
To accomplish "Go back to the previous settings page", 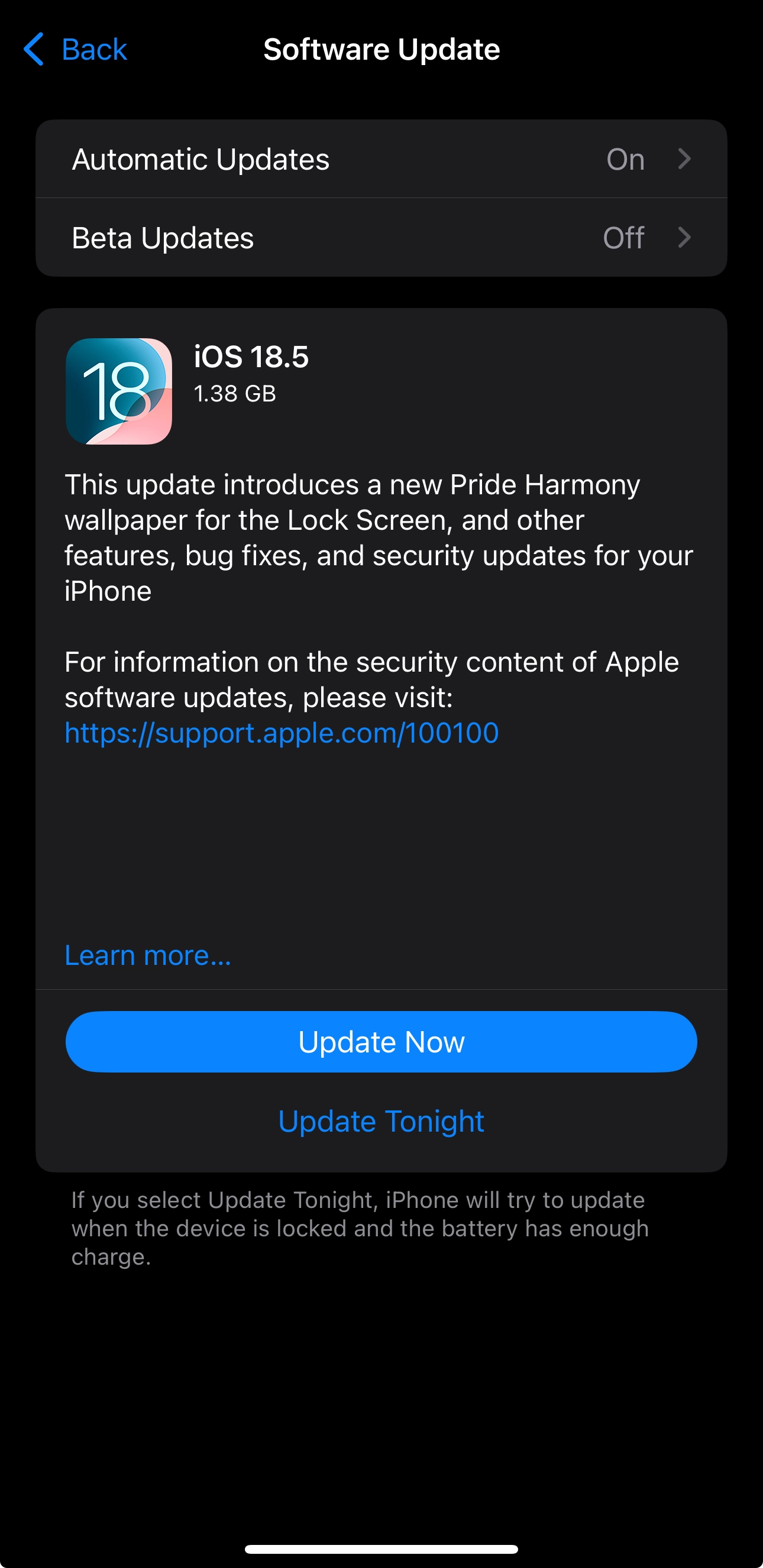I will point(76,49).
